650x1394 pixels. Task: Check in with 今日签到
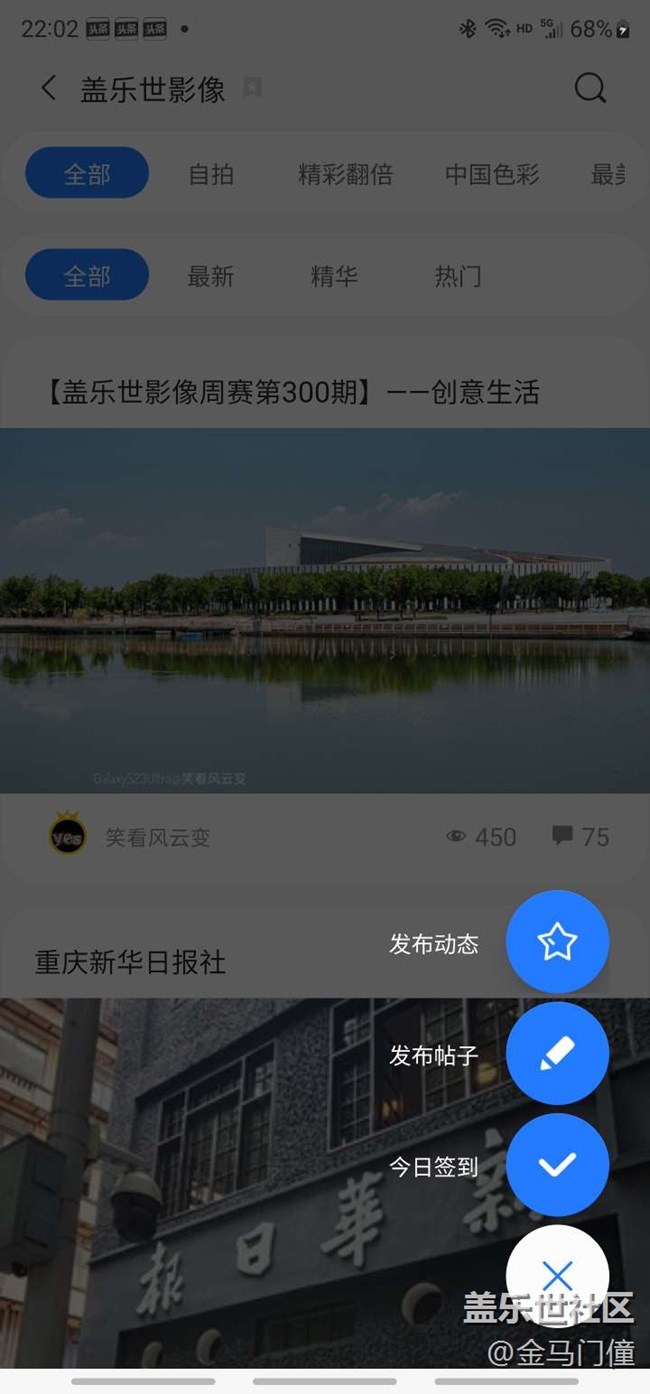pos(557,1164)
